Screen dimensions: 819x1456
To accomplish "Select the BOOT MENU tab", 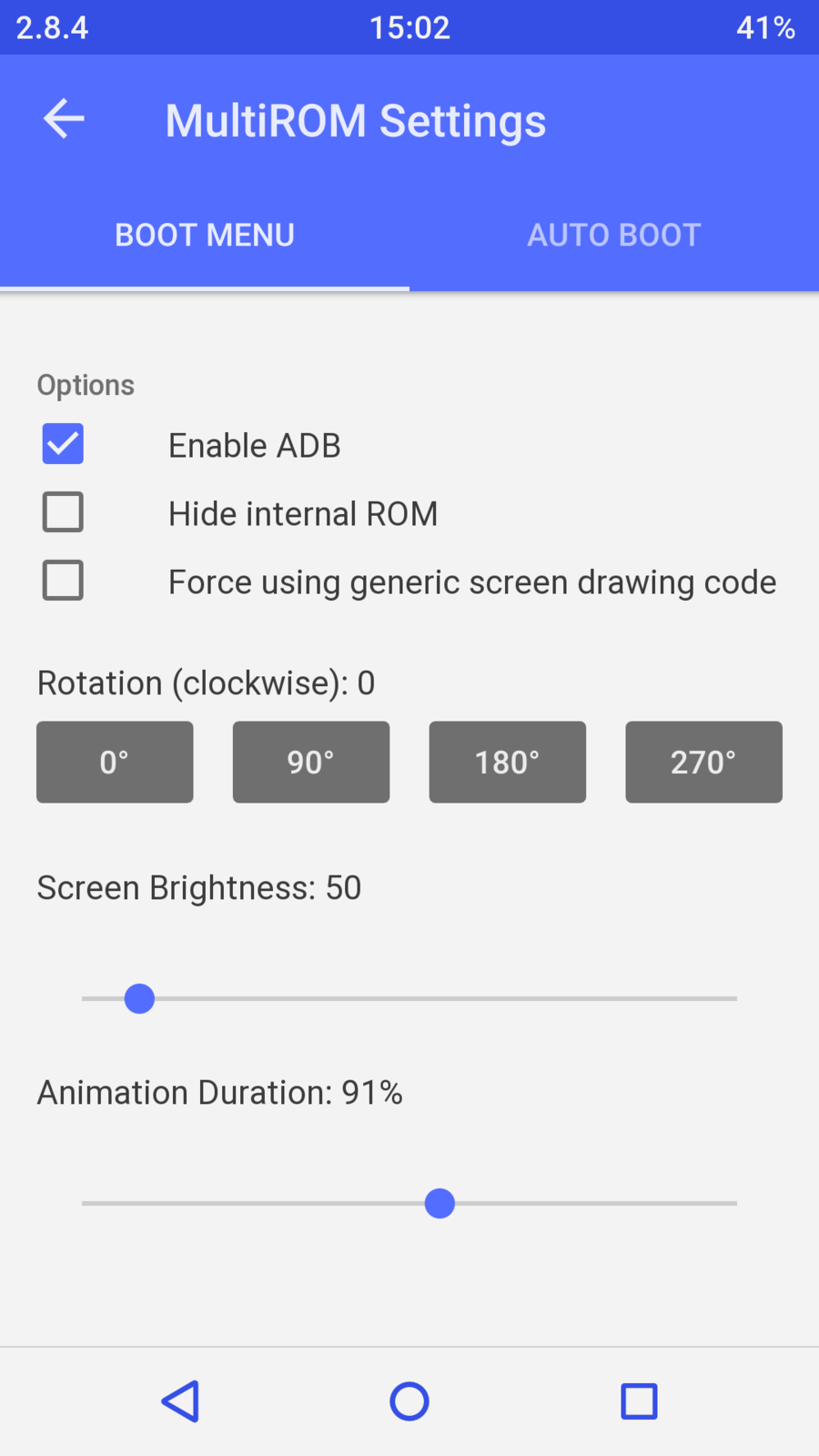I will pos(205,235).
